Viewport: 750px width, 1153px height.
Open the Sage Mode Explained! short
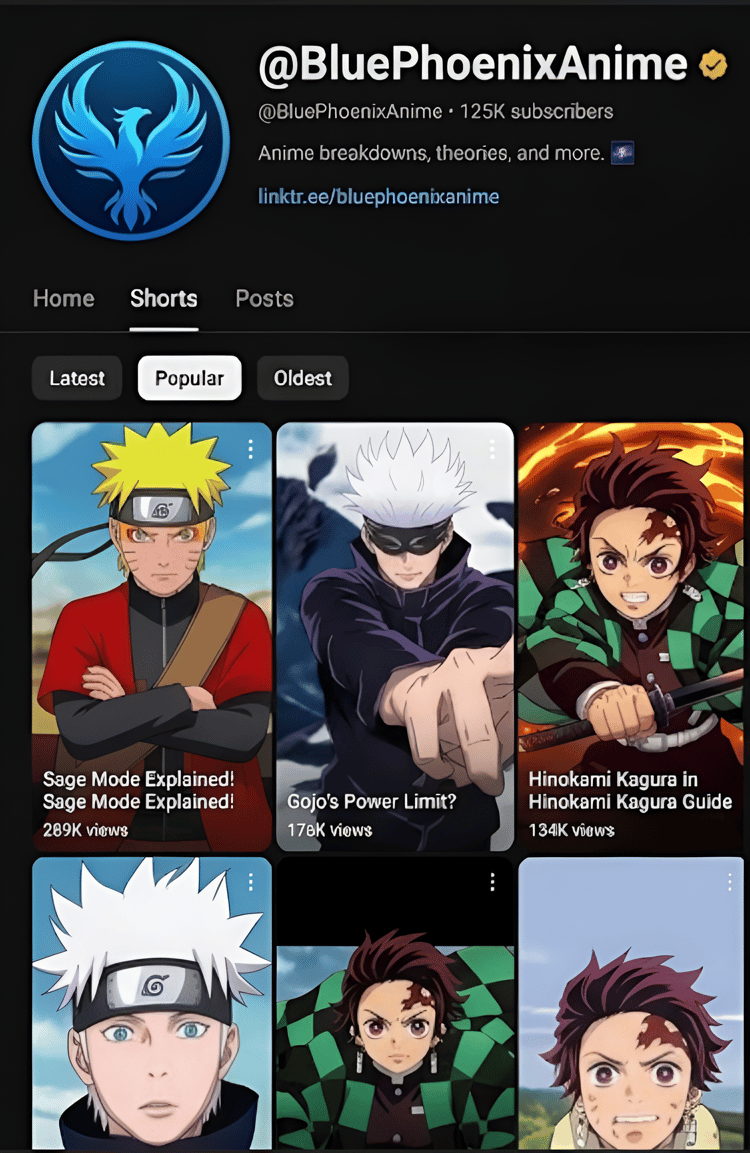tap(152, 637)
